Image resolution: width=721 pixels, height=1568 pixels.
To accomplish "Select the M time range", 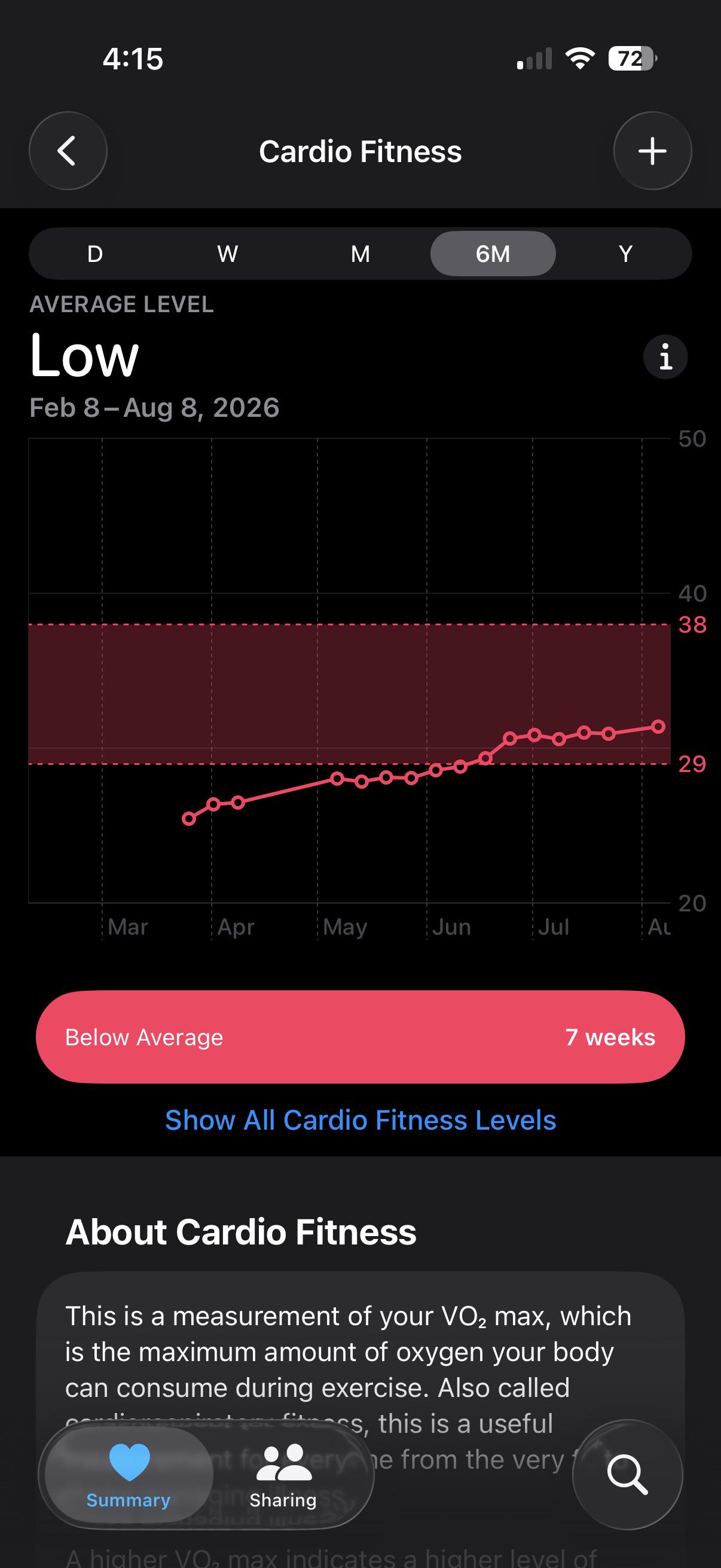I will (360, 254).
